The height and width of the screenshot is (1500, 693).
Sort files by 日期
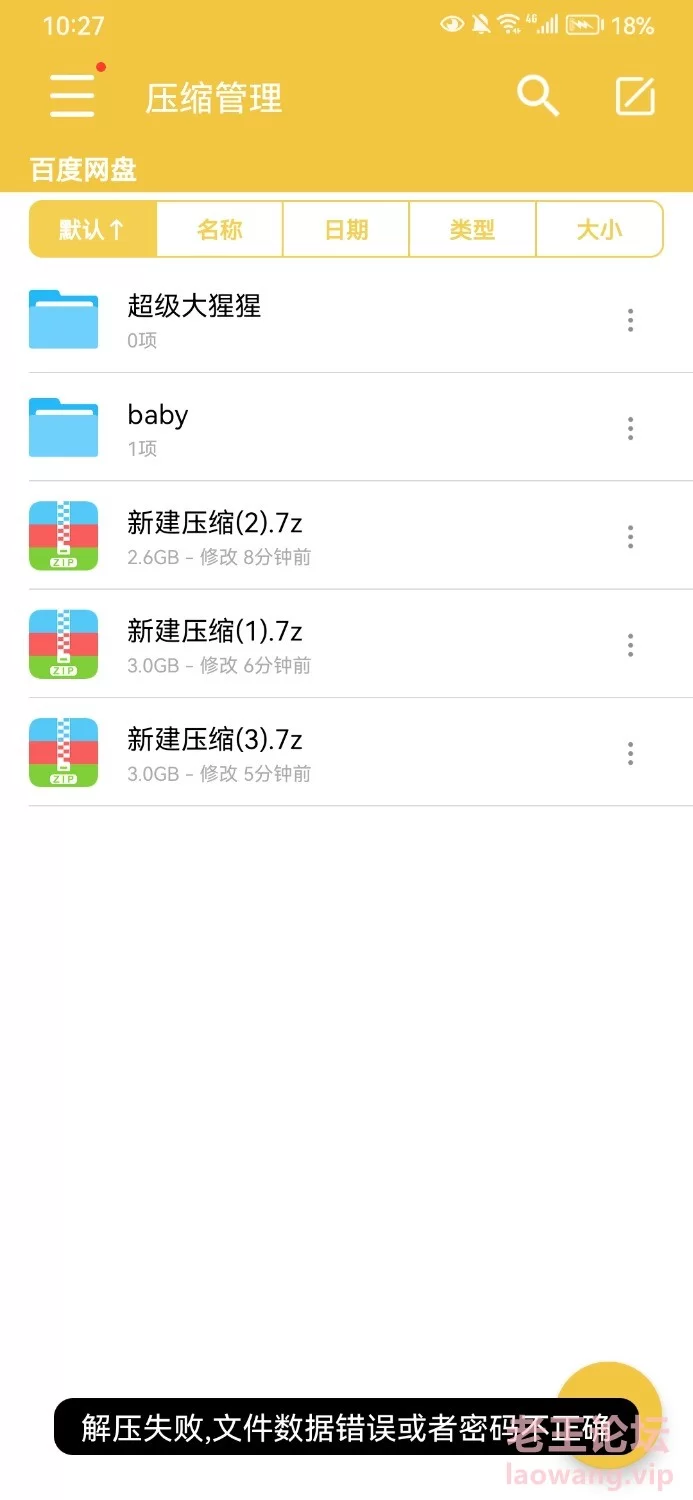[x=346, y=229]
